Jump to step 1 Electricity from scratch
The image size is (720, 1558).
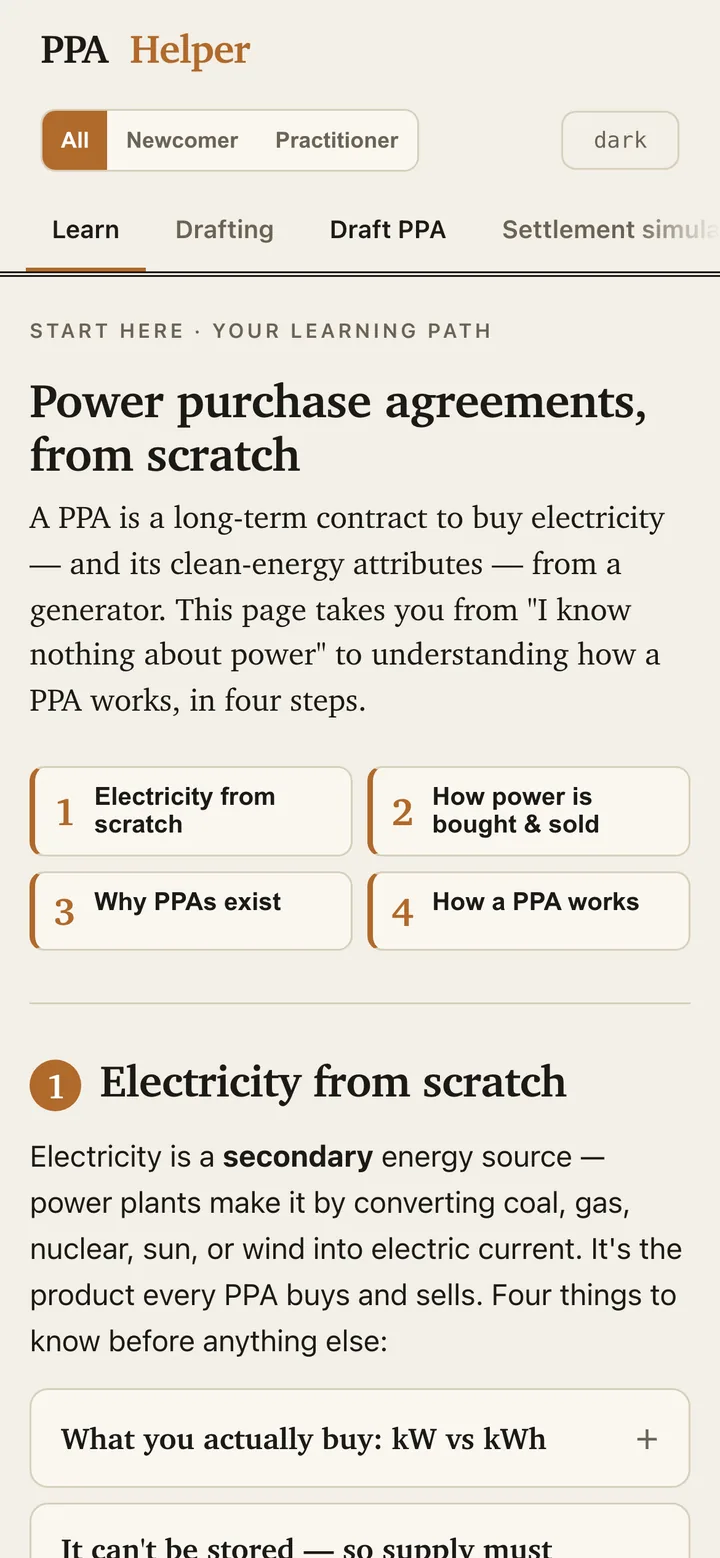[191, 811]
